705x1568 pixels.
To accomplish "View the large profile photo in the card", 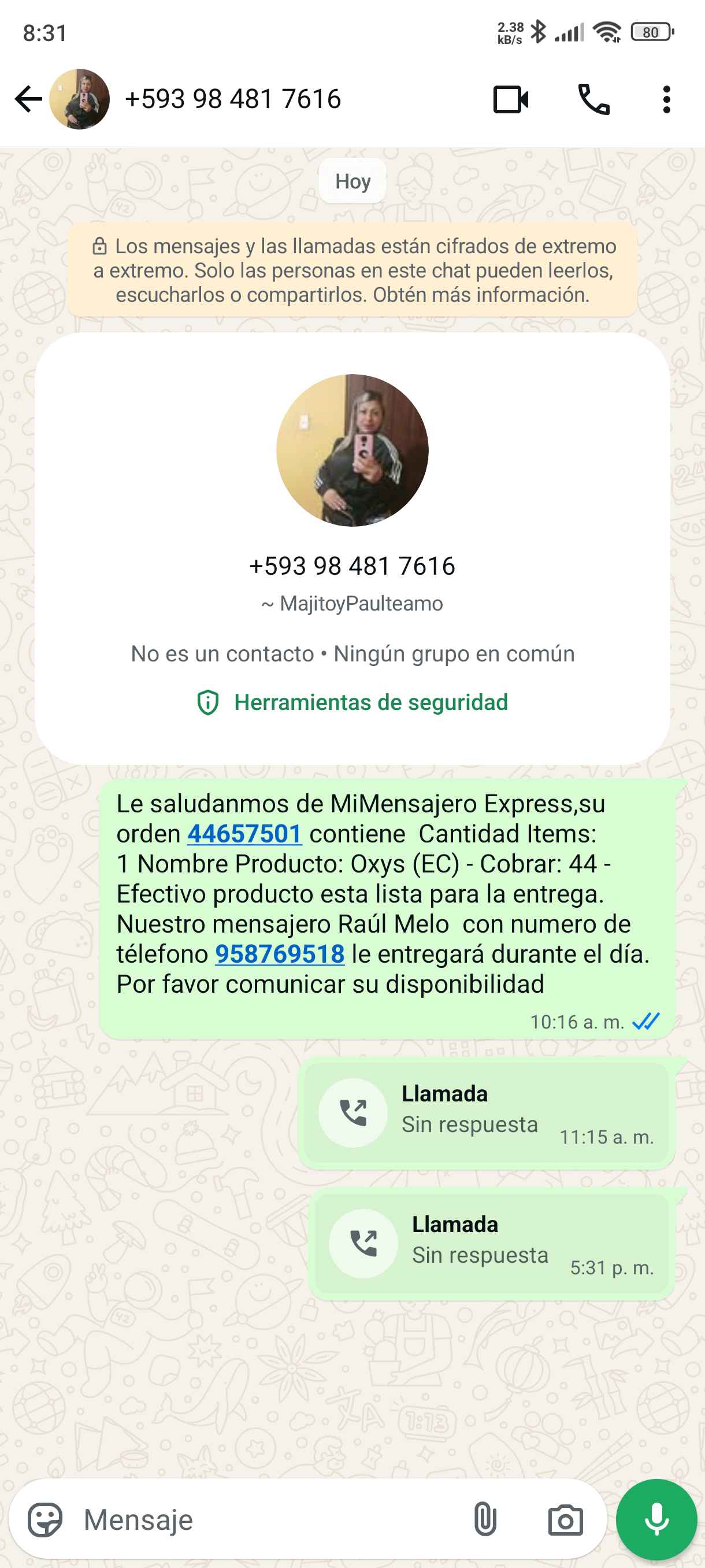I will [352, 450].
